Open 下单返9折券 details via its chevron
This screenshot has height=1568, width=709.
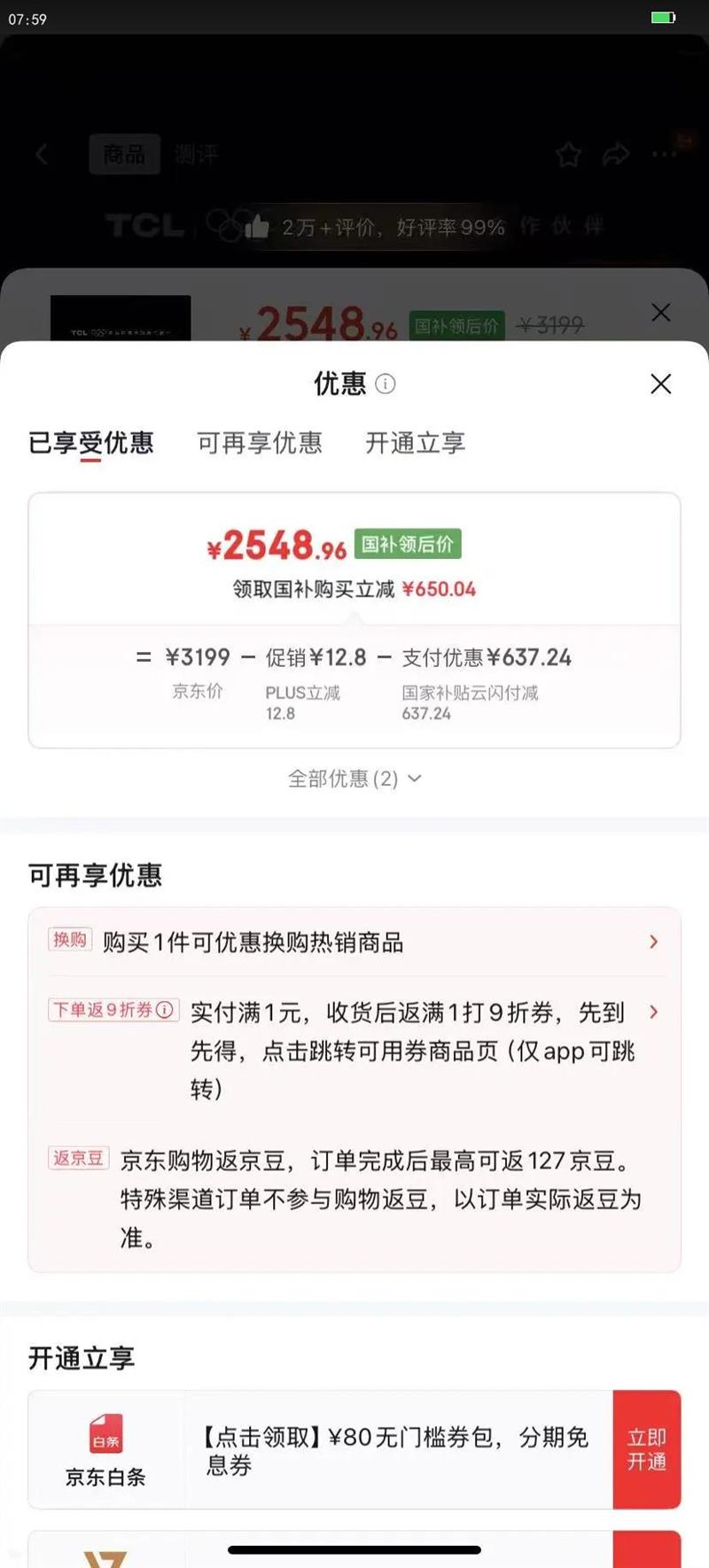point(652,1013)
